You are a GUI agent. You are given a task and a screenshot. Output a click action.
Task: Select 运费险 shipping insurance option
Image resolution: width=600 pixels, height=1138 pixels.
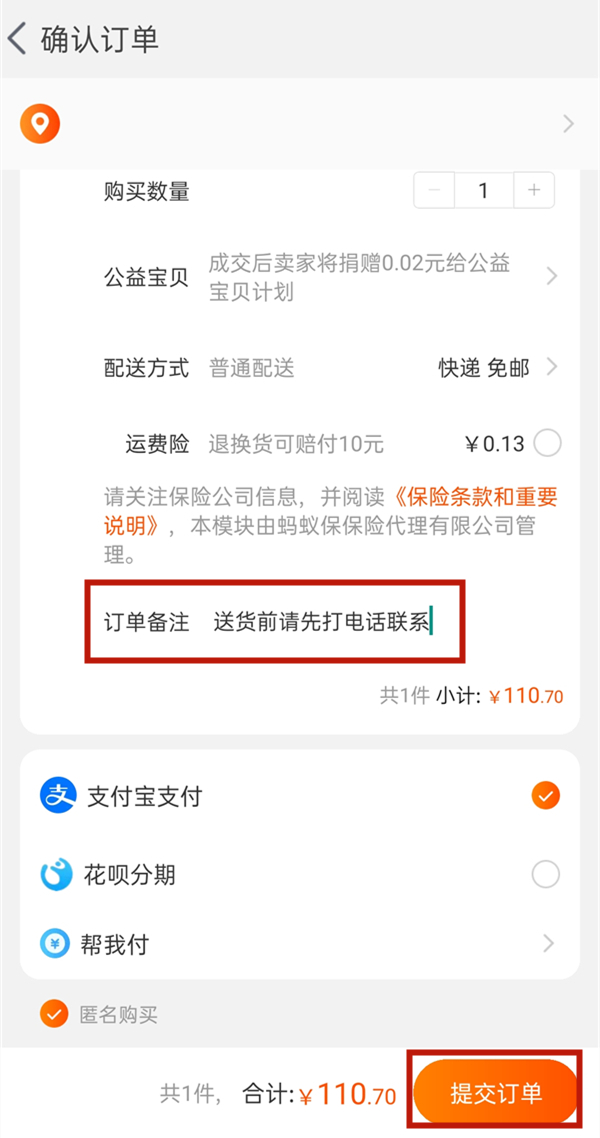pos(548,442)
